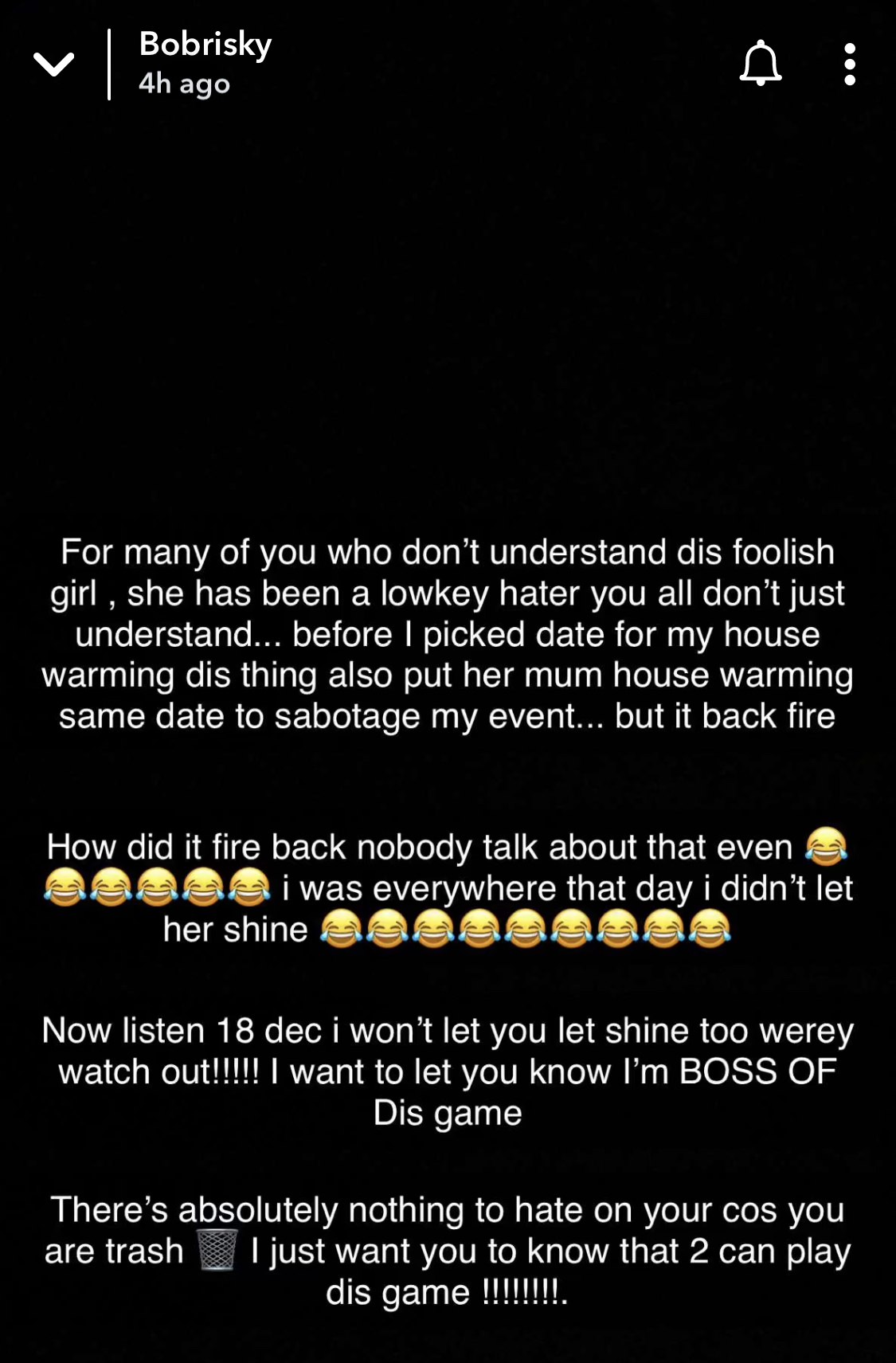This screenshot has width=896, height=1363.
Task: Collapse the story with the down chevron
Action: pyautogui.click(x=53, y=65)
